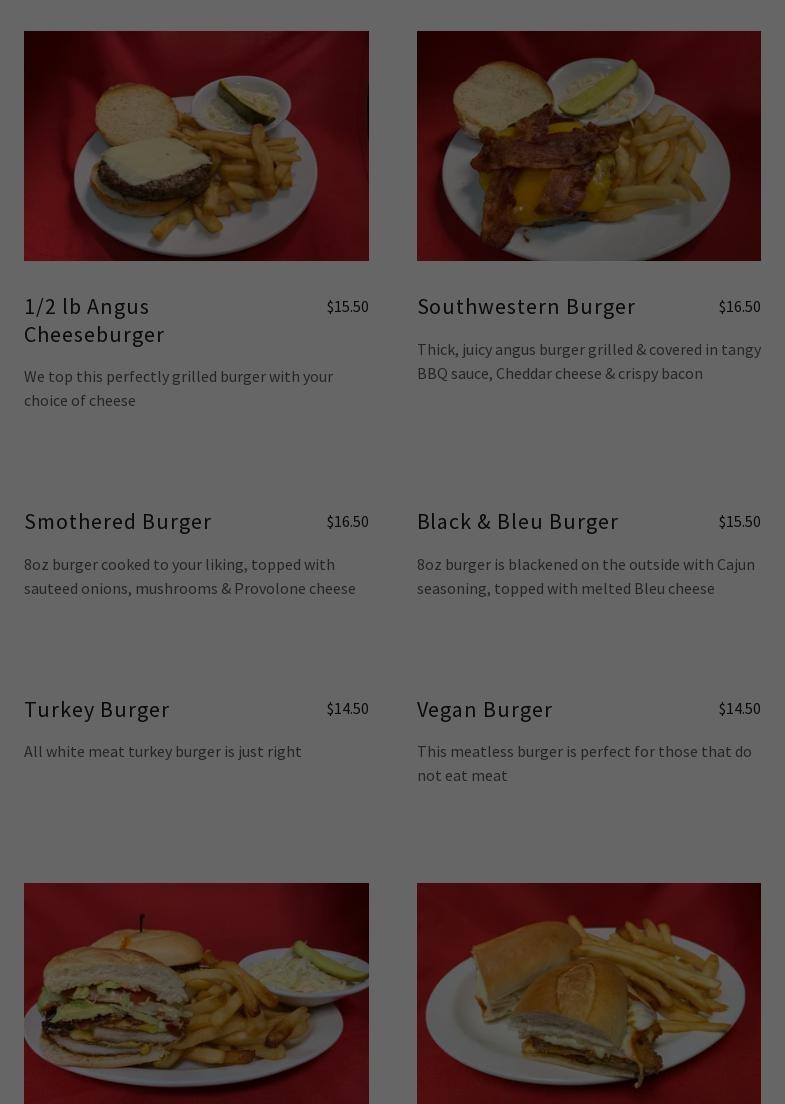
Task: Tap the Vegan Burger menu item
Action: click(x=485, y=710)
